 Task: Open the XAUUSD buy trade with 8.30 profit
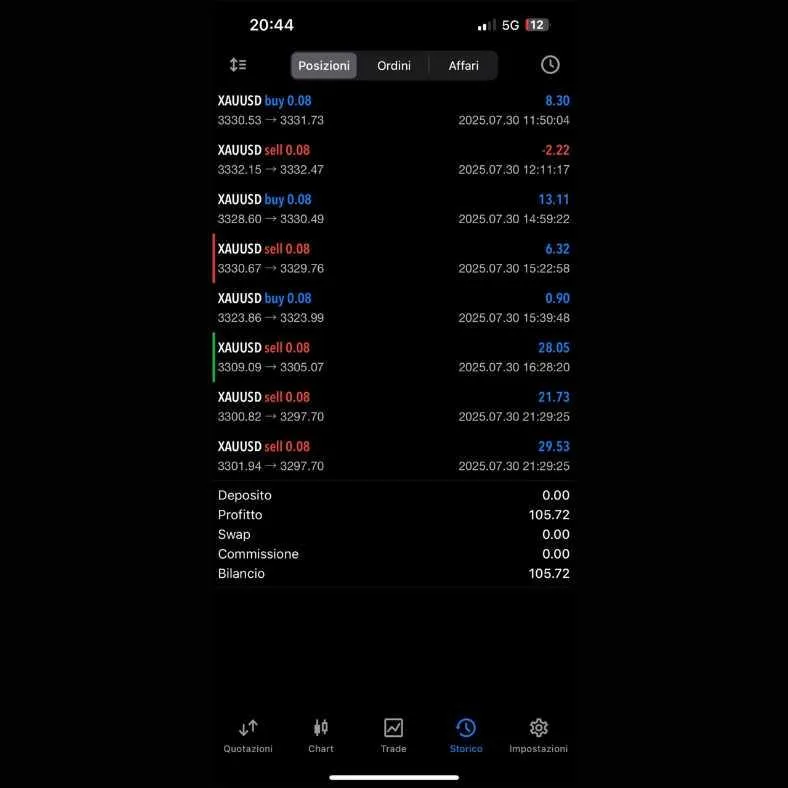(x=393, y=110)
